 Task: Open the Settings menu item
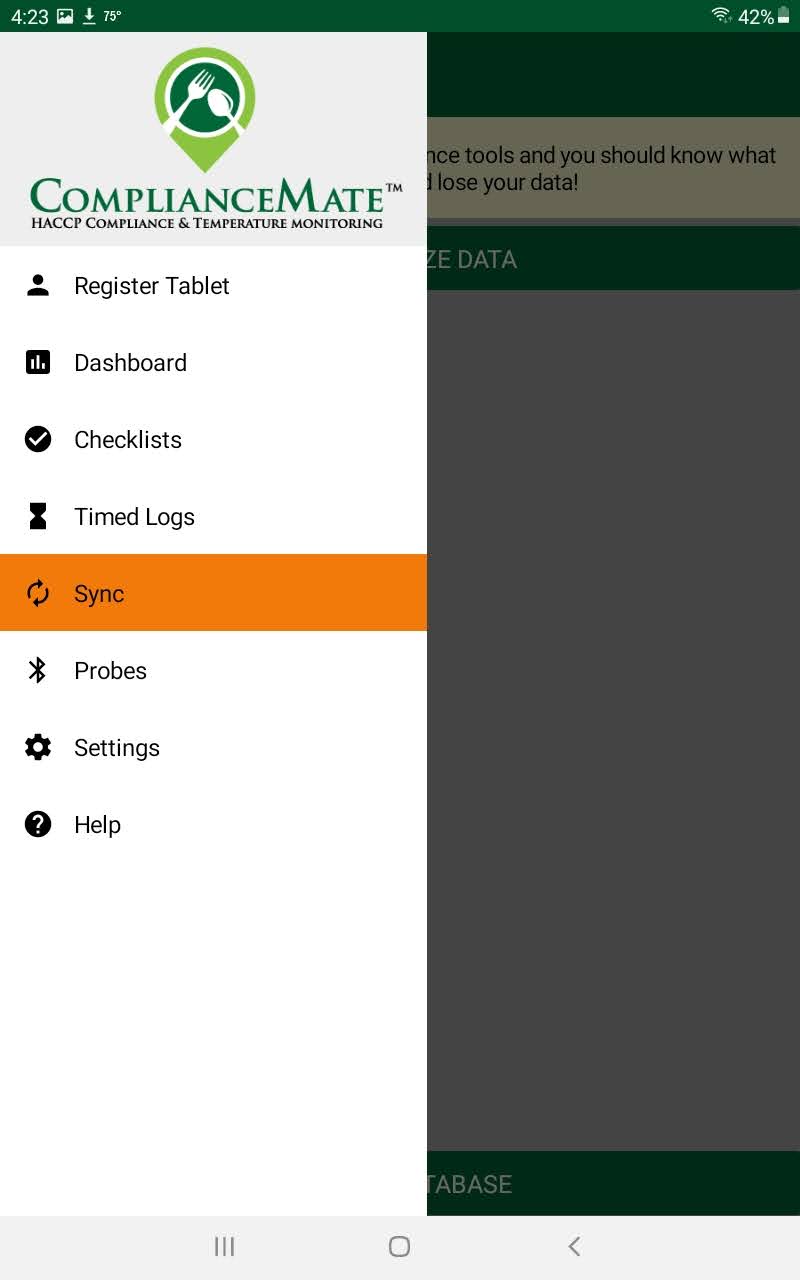point(117,748)
